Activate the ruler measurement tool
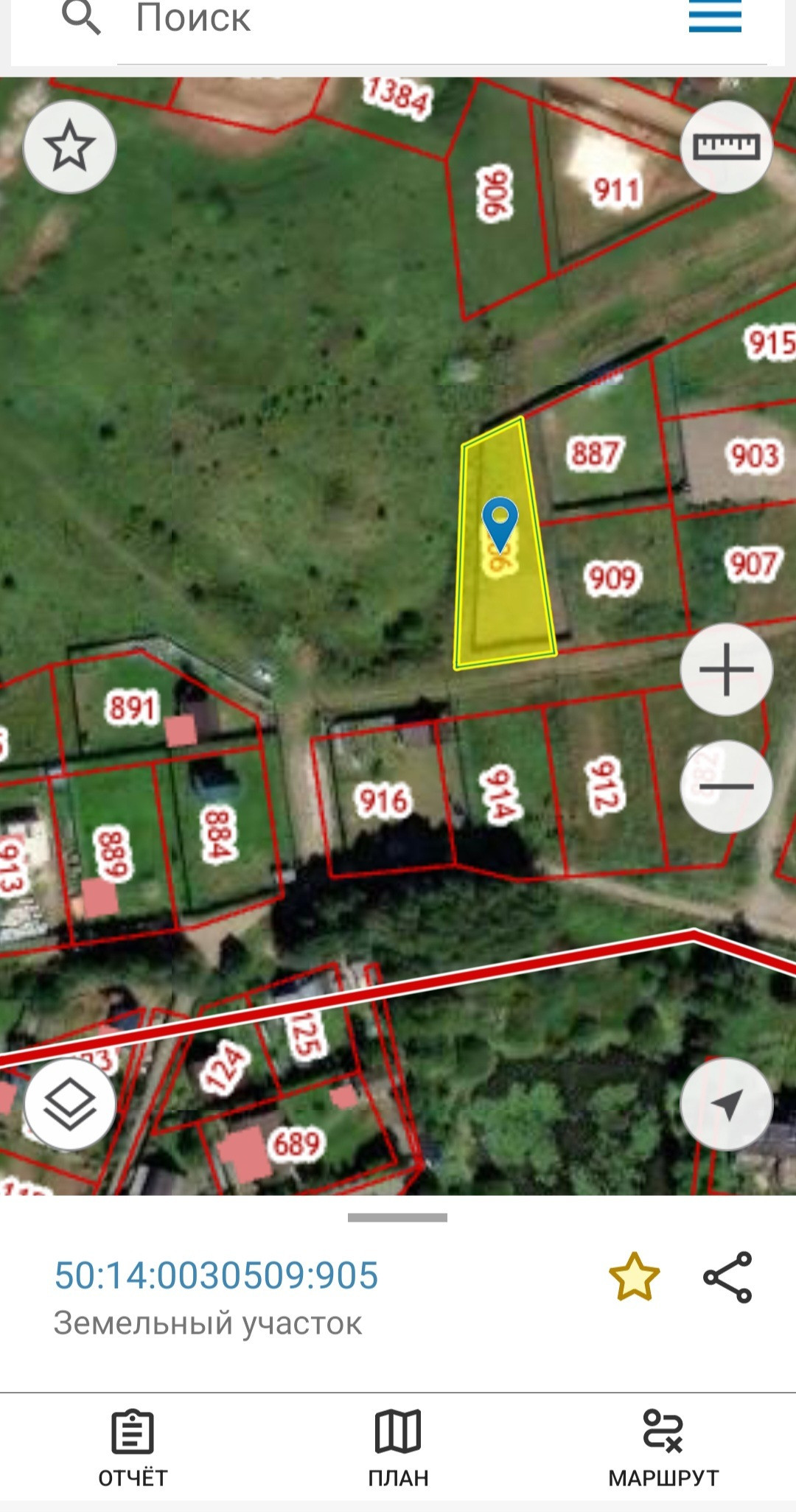Screen dimensions: 796x1512 726,147
